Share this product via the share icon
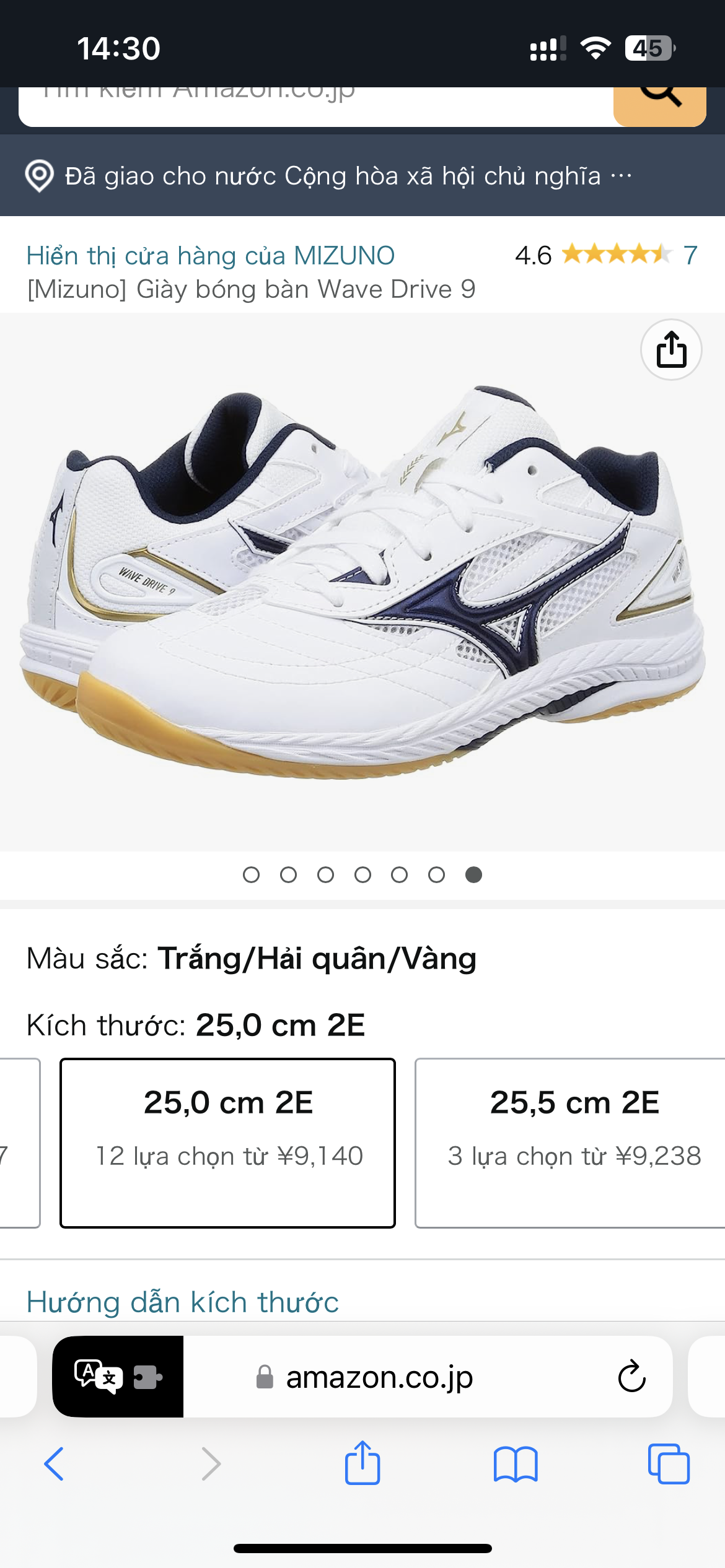 point(671,350)
